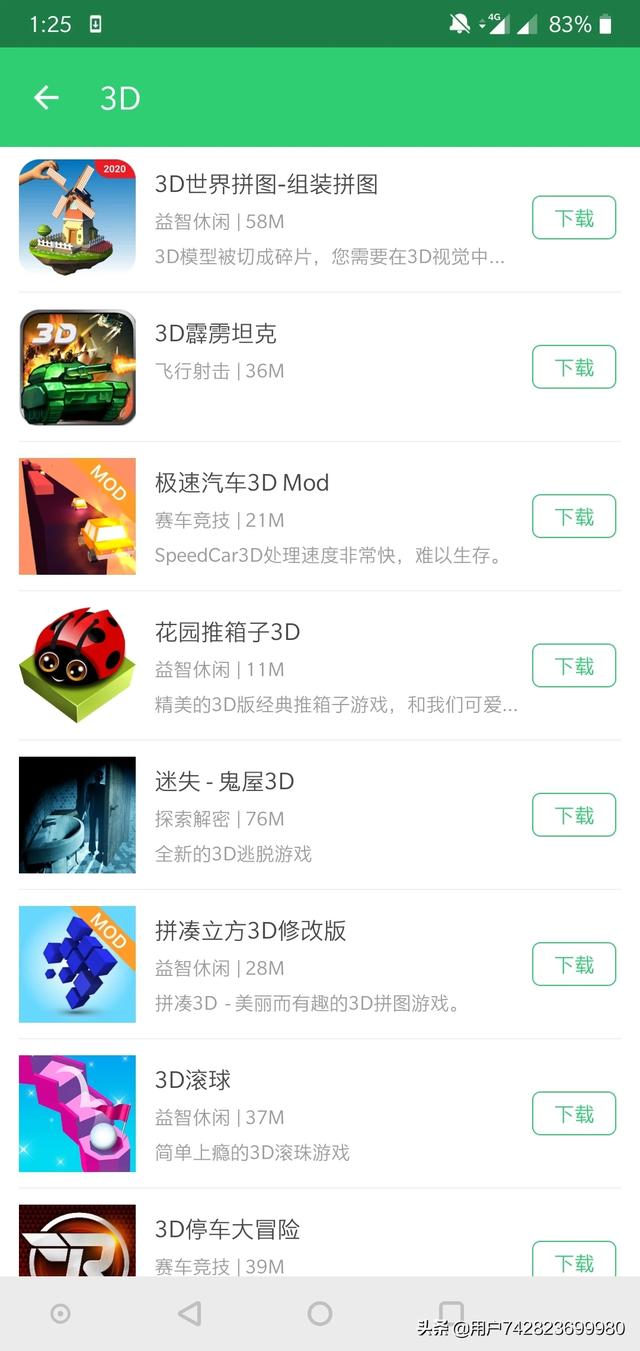This screenshot has height=1351, width=640.
Task: Download 3D世界拼图-组装拼图
Action: pos(574,218)
